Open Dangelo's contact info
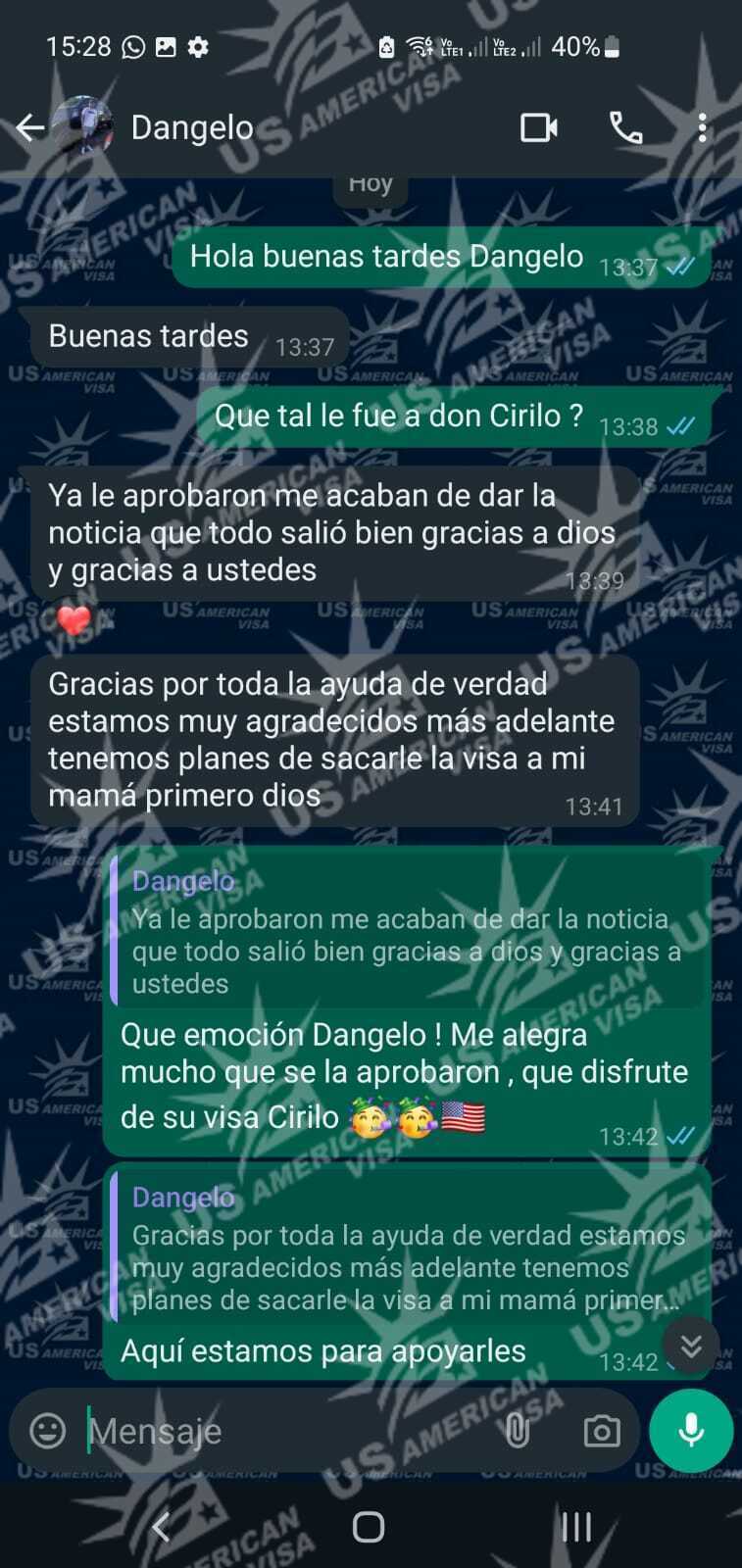The height and width of the screenshot is (1568, 742). click(x=192, y=127)
